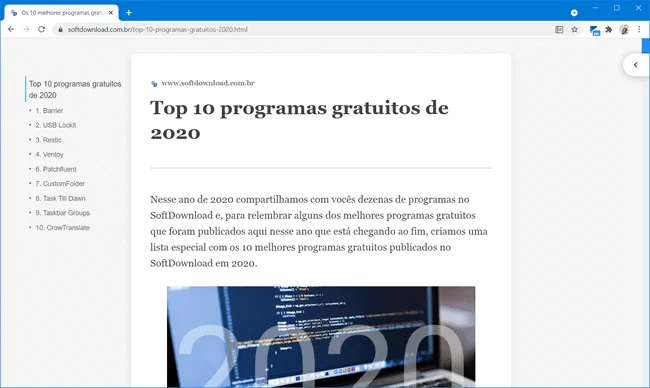The image size is (650, 388).
Task: Close the browser window
Action: [638, 8]
